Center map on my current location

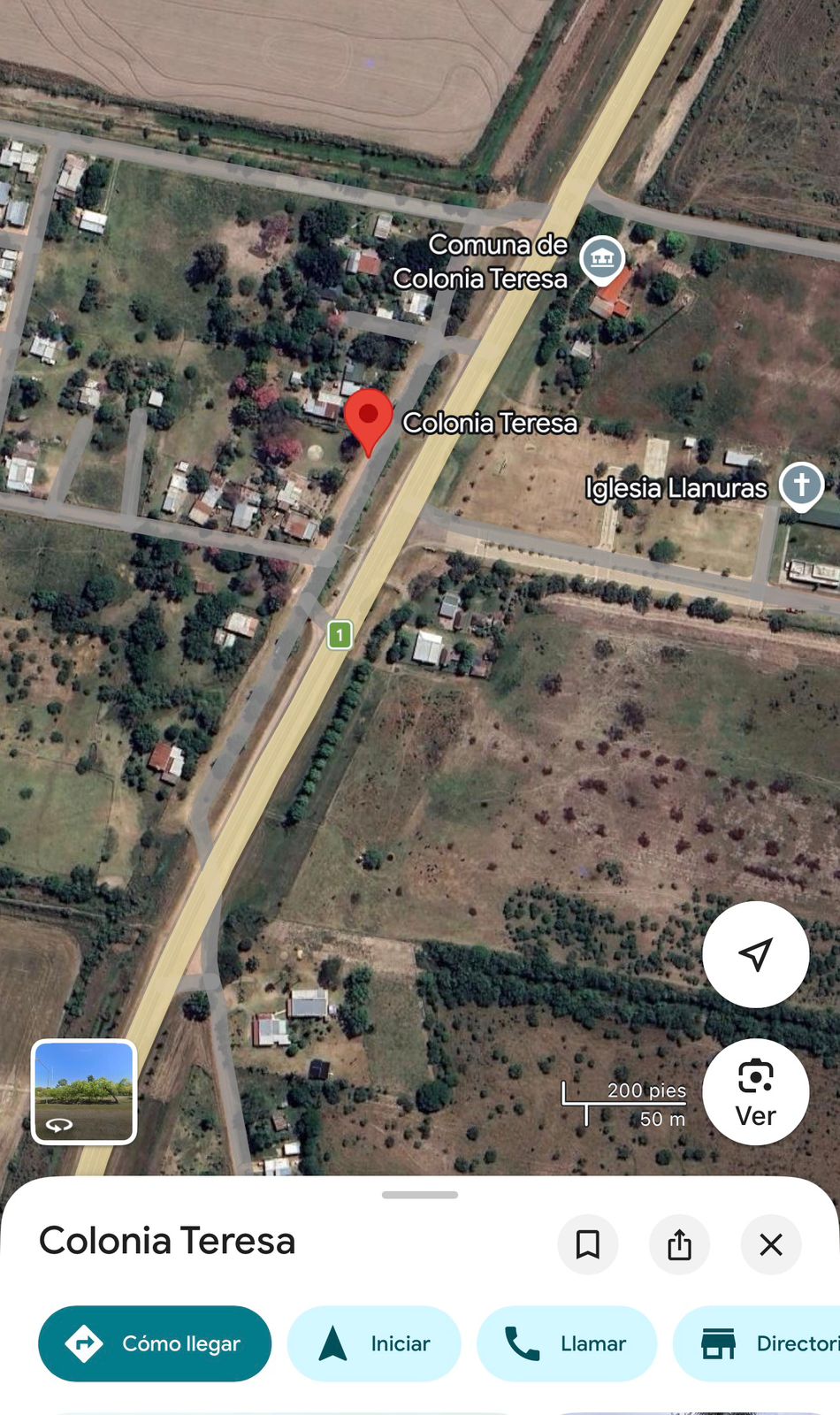click(x=755, y=954)
